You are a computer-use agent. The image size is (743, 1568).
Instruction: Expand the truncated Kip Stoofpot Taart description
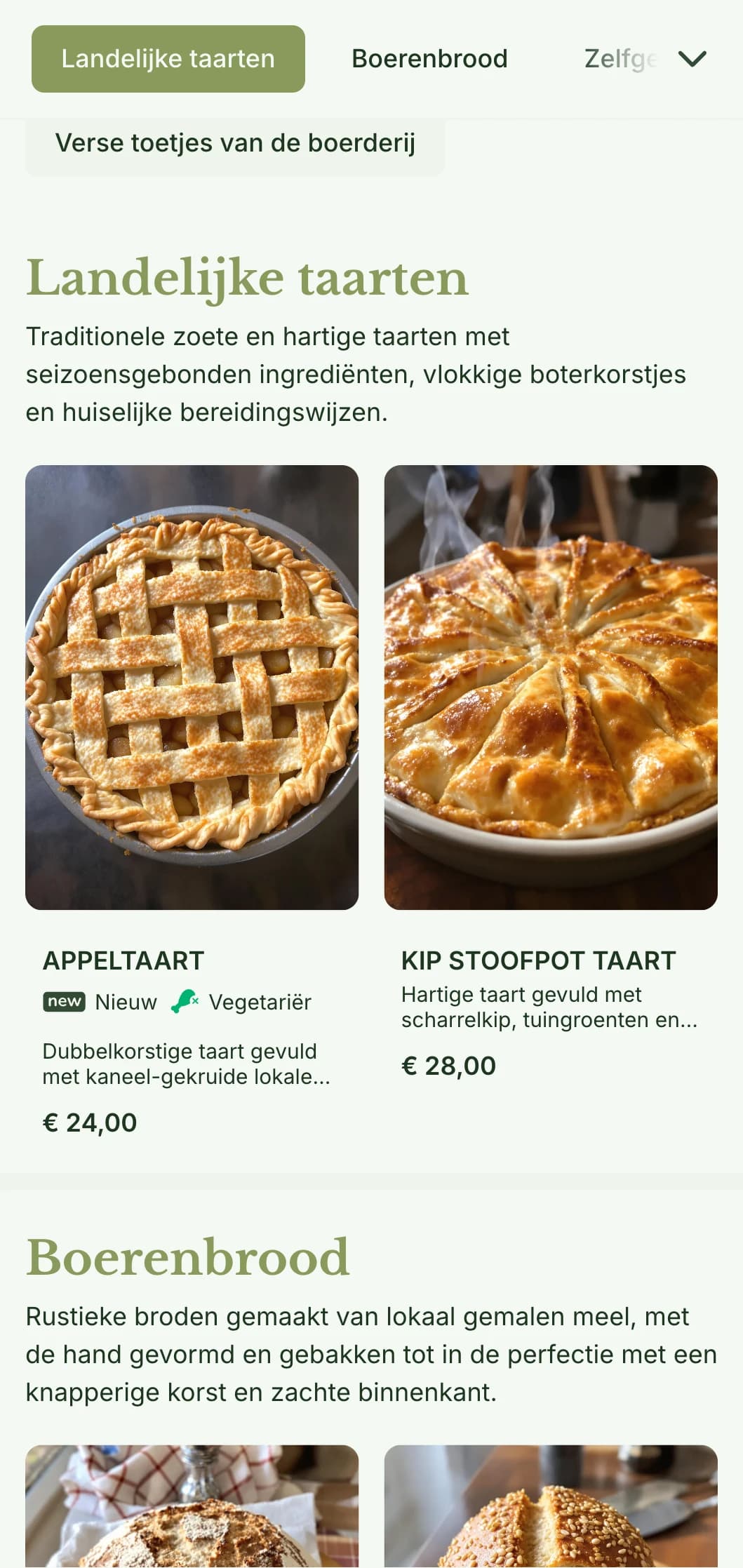[547, 1007]
